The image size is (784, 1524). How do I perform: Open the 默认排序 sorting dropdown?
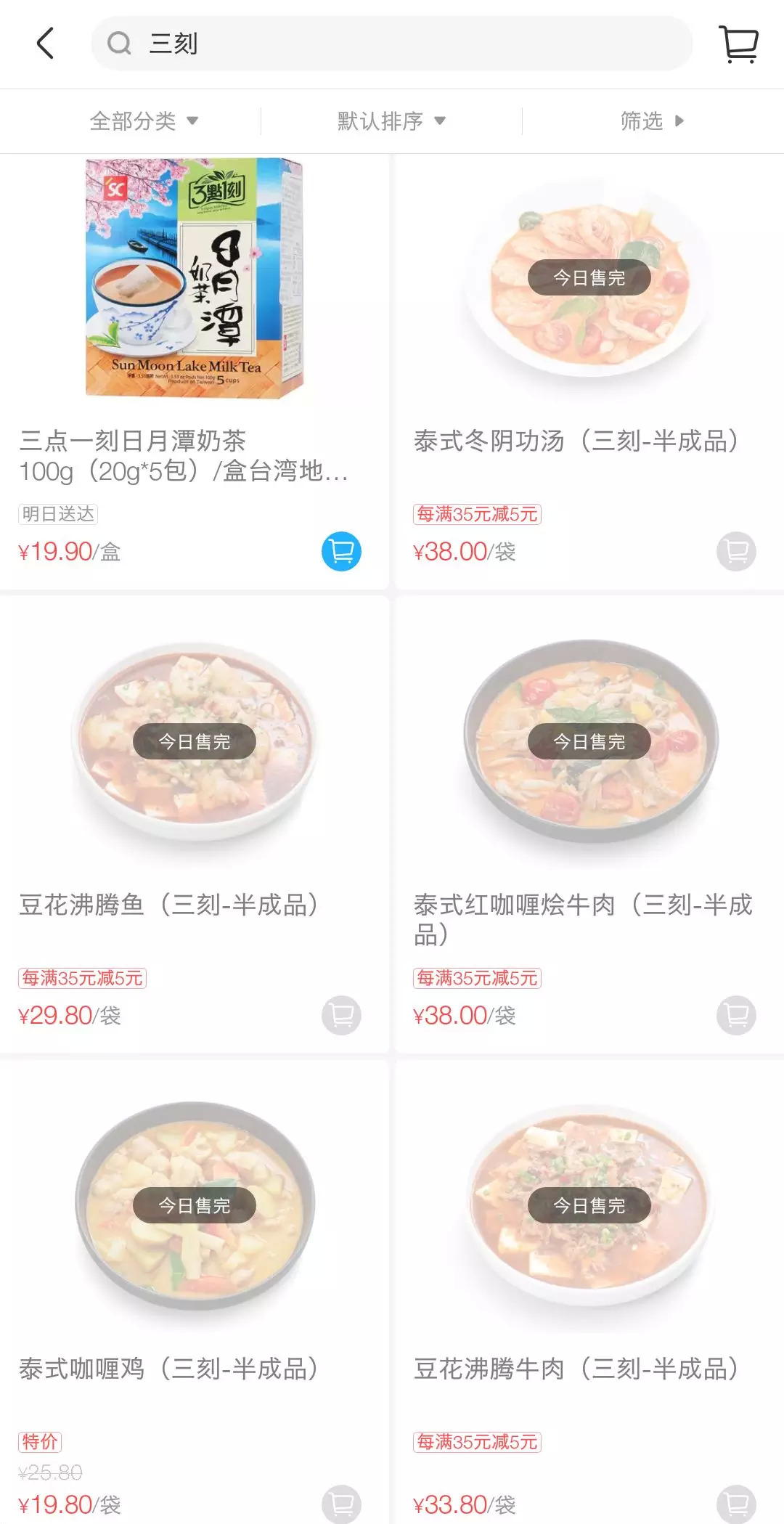[x=391, y=121]
